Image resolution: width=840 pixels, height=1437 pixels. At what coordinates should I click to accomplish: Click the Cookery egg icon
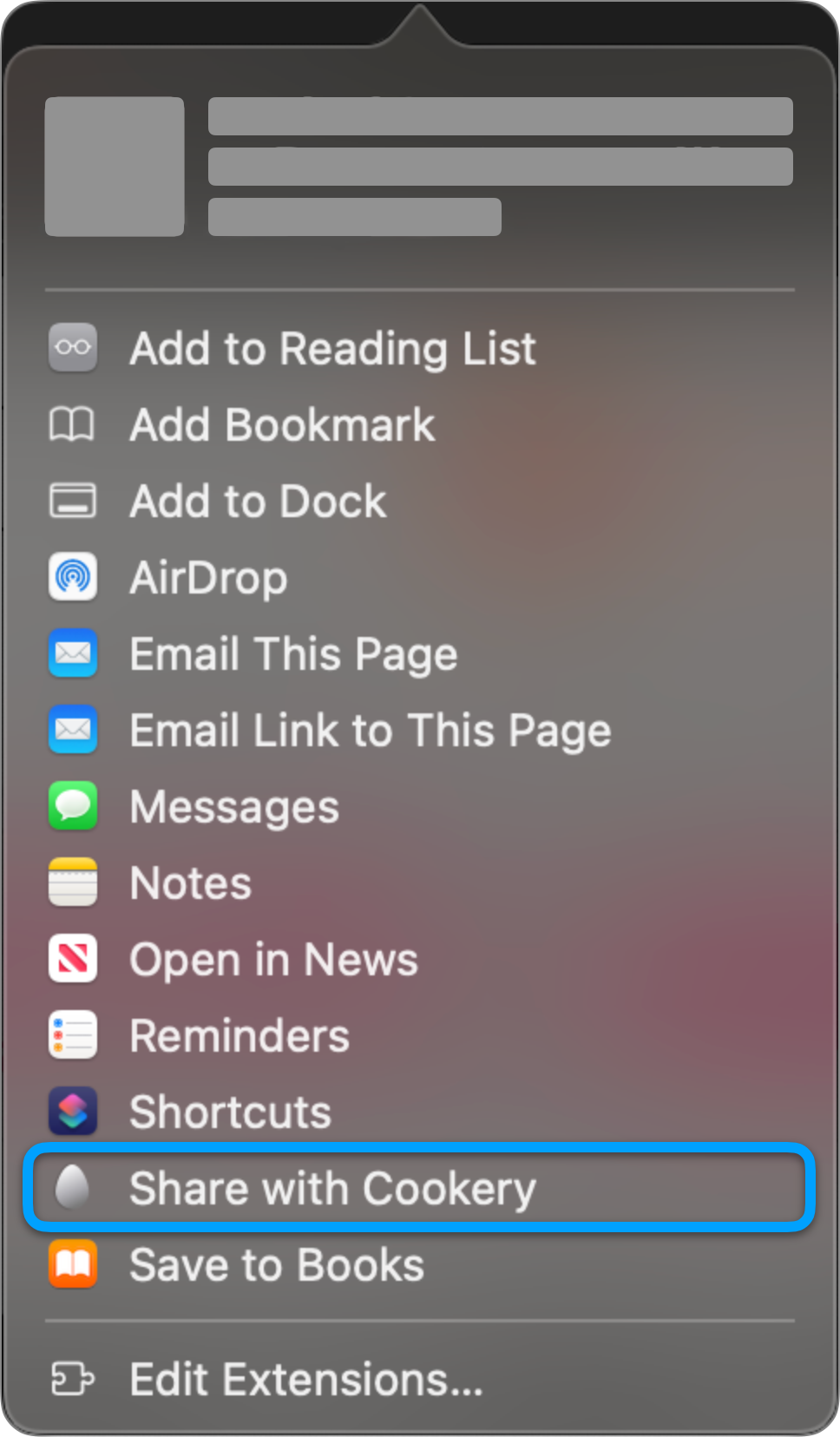pos(73,1188)
